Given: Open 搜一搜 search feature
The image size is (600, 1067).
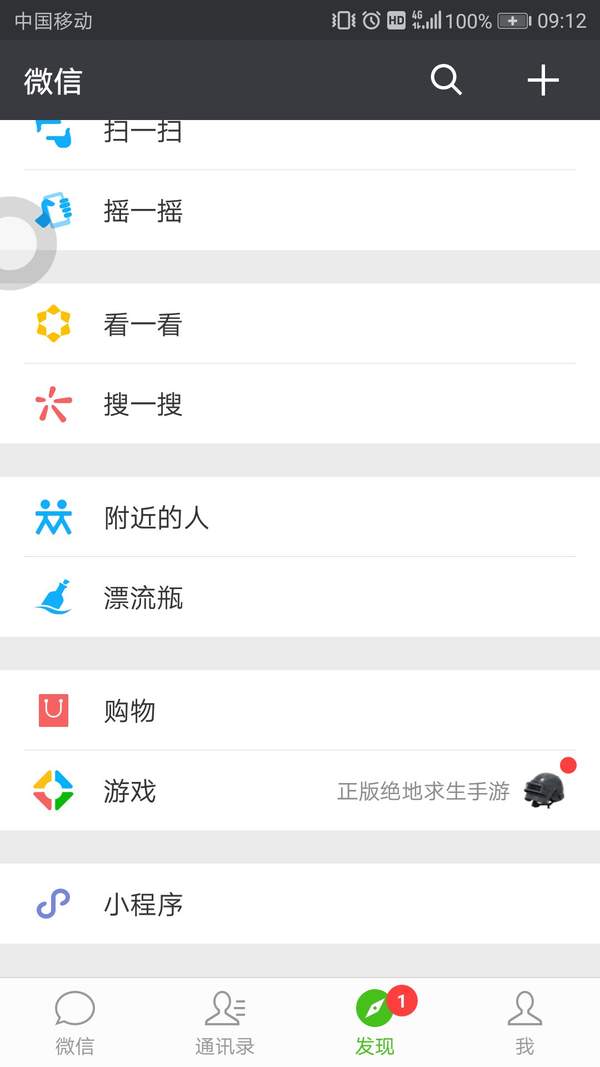Looking at the screenshot, I should 300,404.
